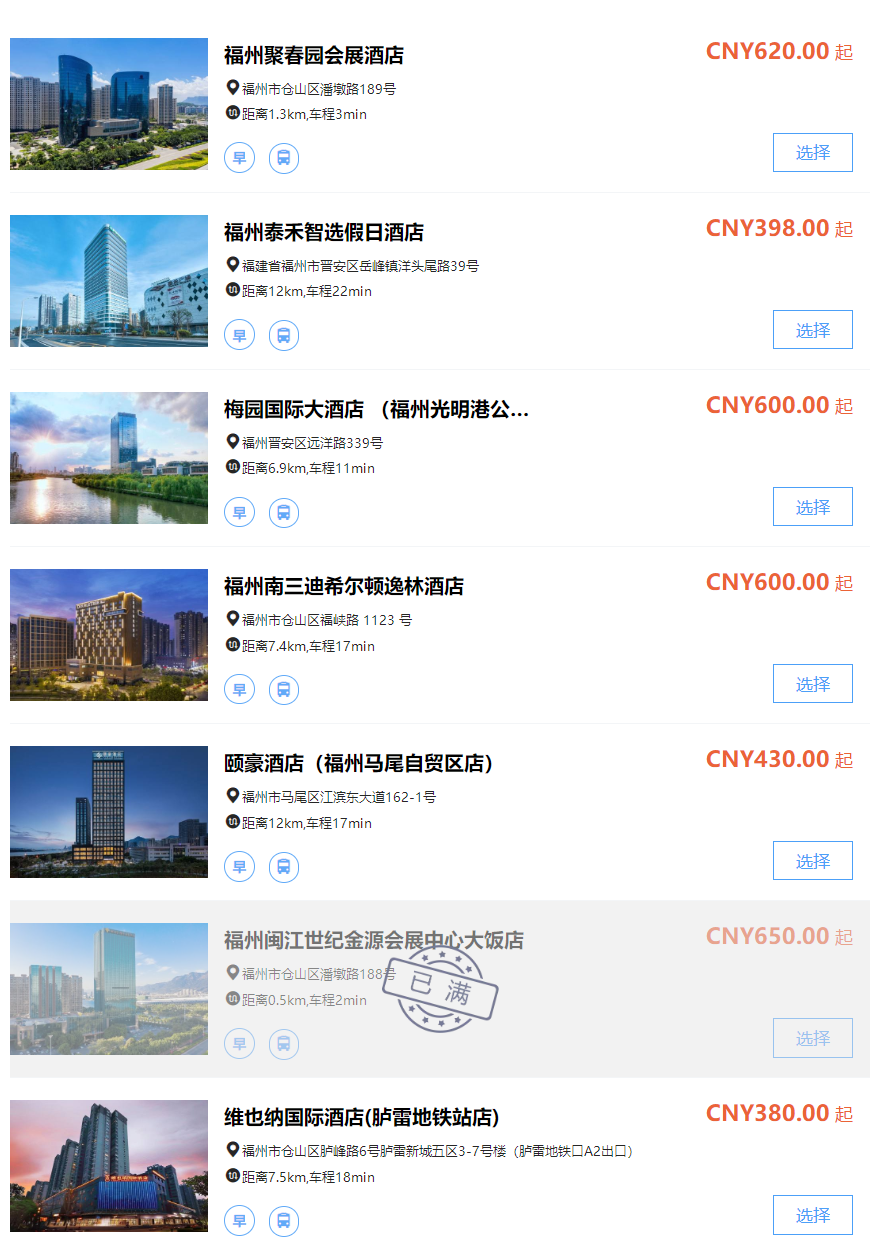This screenshot has width=881, height=1246.
Task: Tap the shuttle bus icon under 福州泰禾智选假日酒店
Action: tap(284, 335)
